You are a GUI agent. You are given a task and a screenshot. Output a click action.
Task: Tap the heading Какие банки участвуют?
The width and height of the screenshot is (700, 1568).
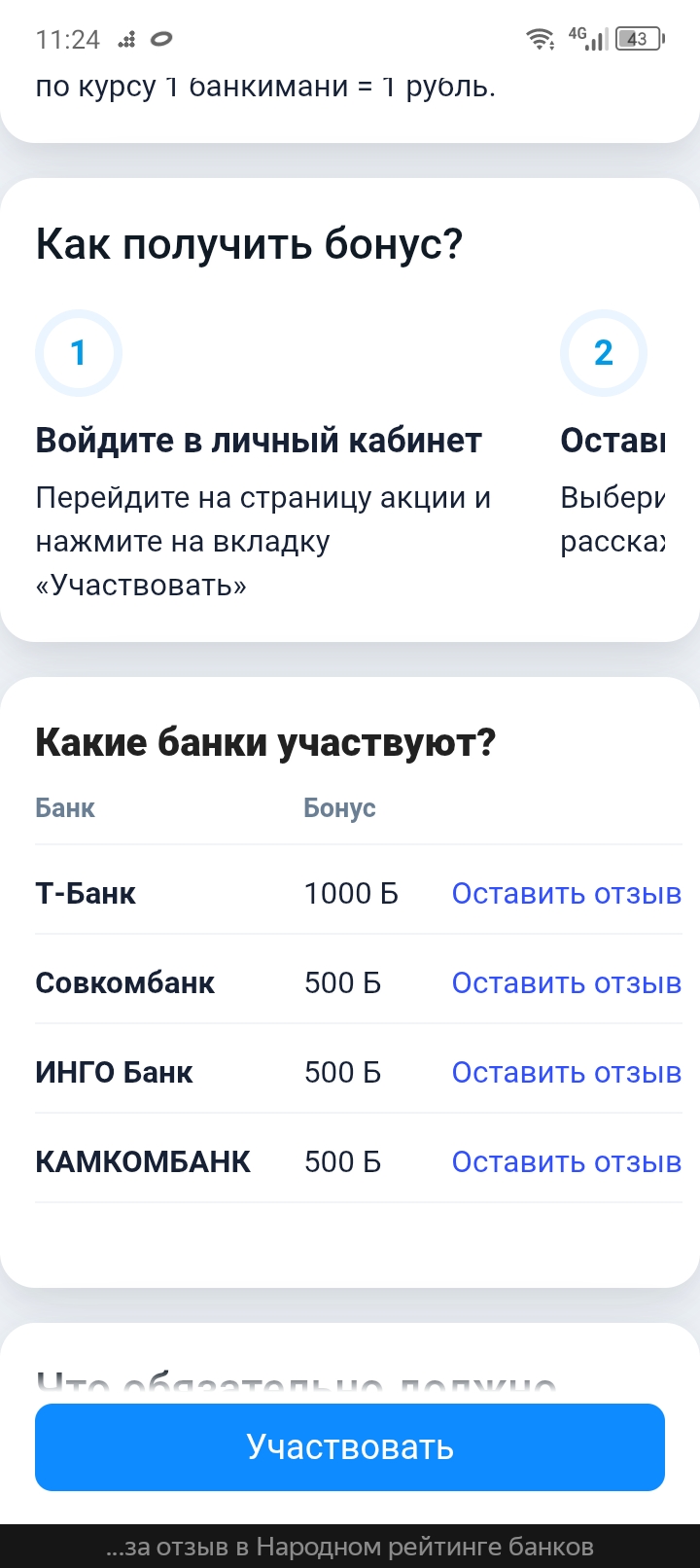[x=264, y=741]
